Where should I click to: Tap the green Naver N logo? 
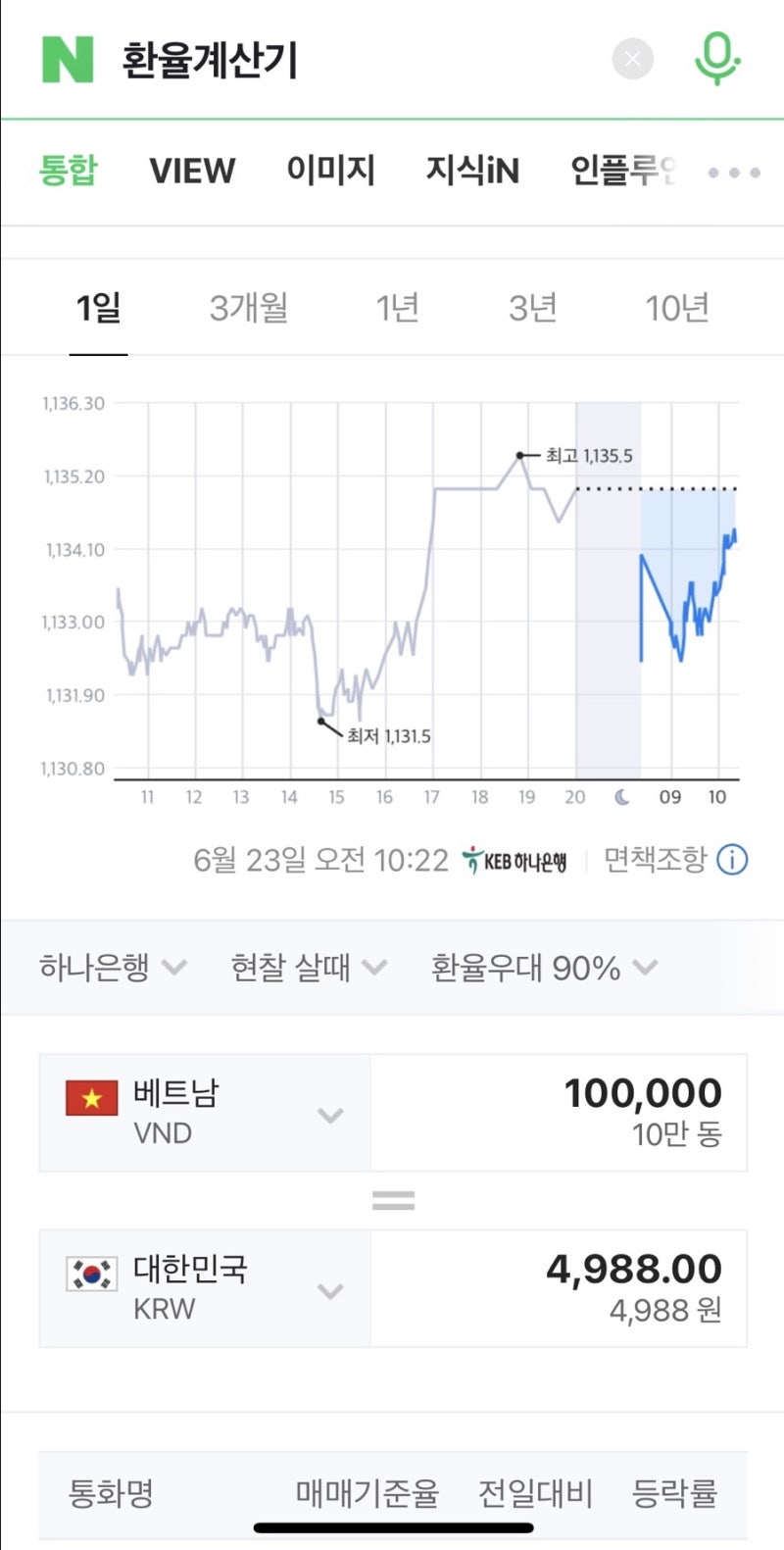pos(68,60)
